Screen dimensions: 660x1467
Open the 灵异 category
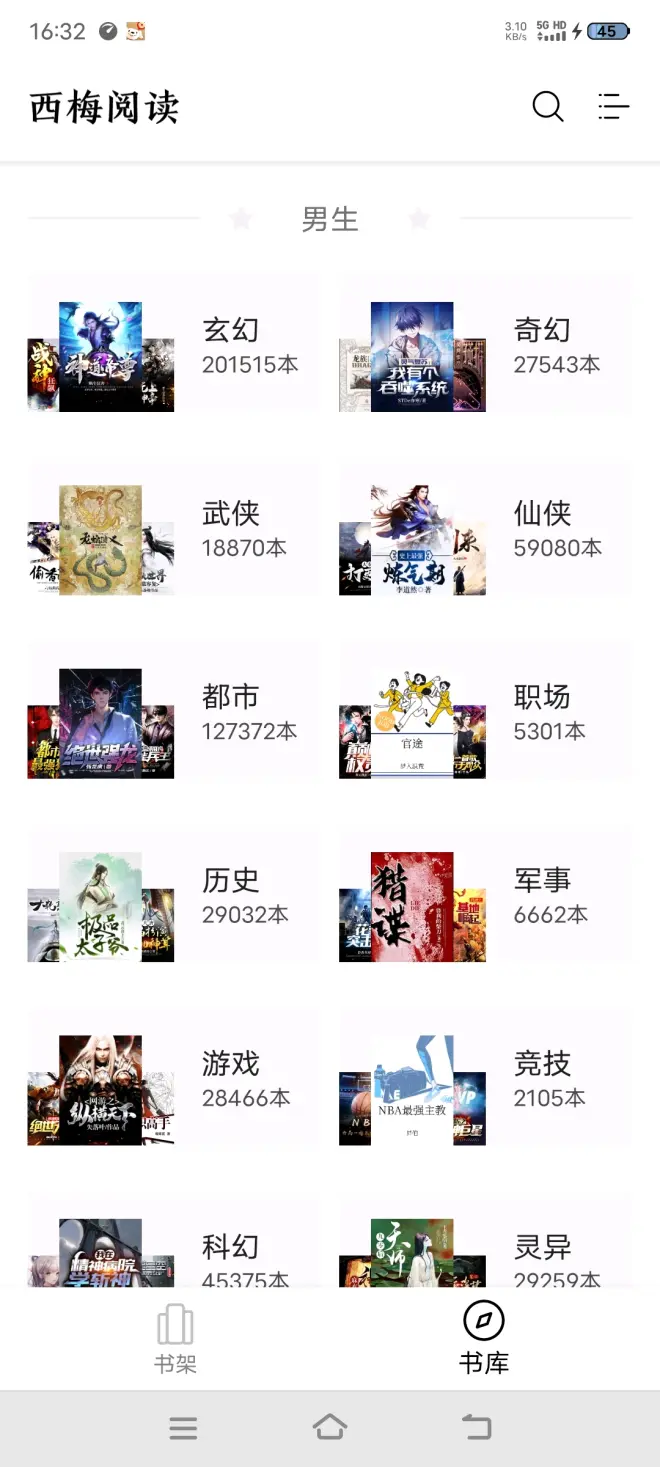click(x=485, y=1255)
